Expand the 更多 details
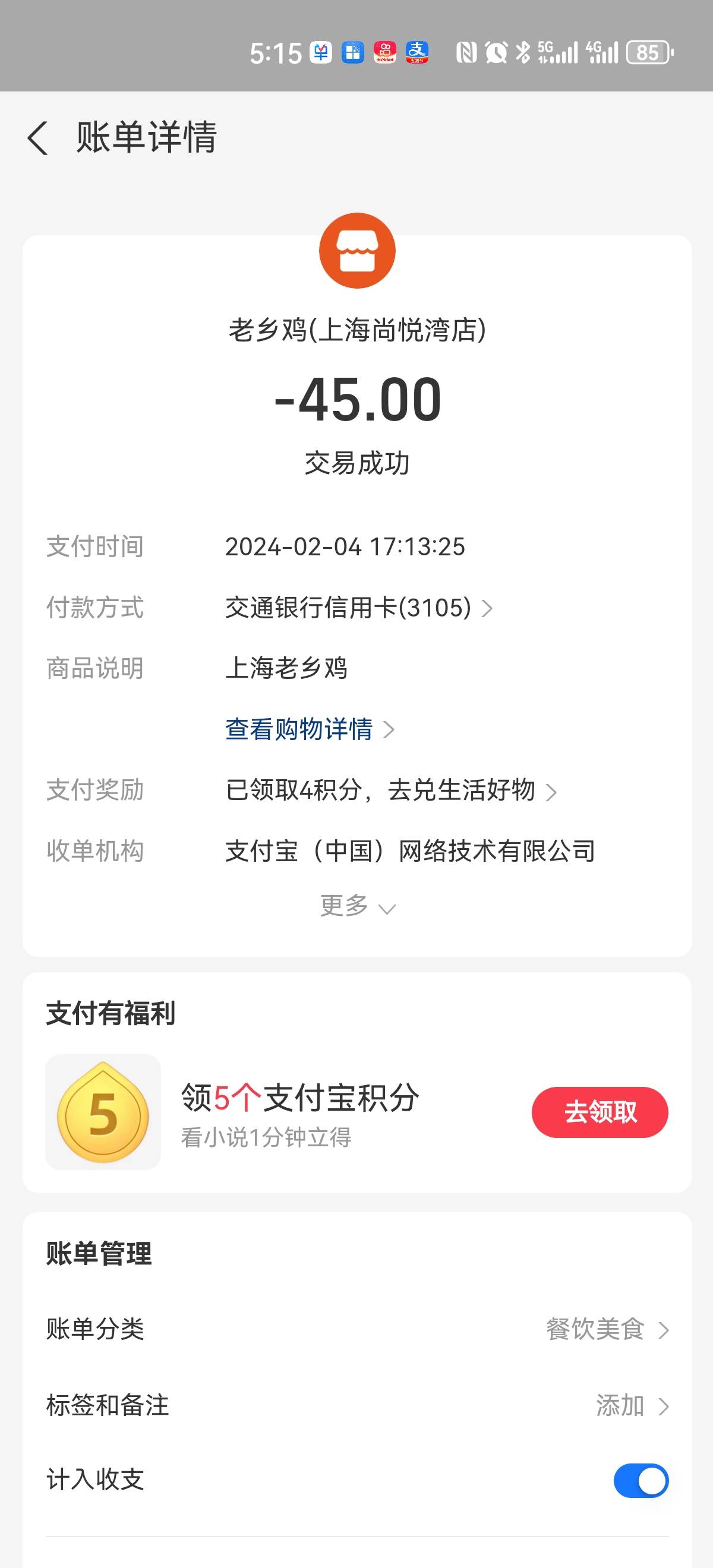 358,906
